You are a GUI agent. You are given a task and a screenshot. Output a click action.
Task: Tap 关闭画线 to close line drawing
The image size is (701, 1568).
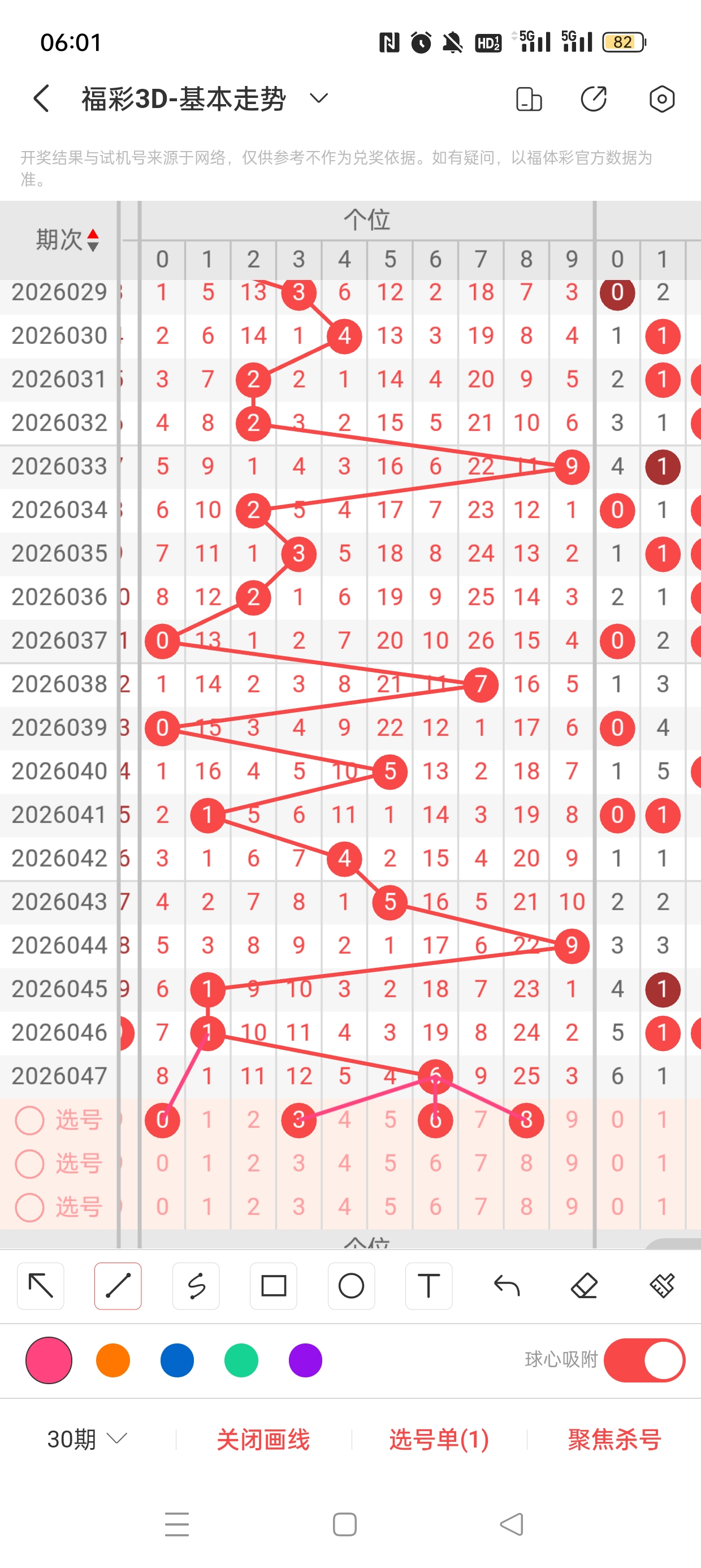(263, 1439)
